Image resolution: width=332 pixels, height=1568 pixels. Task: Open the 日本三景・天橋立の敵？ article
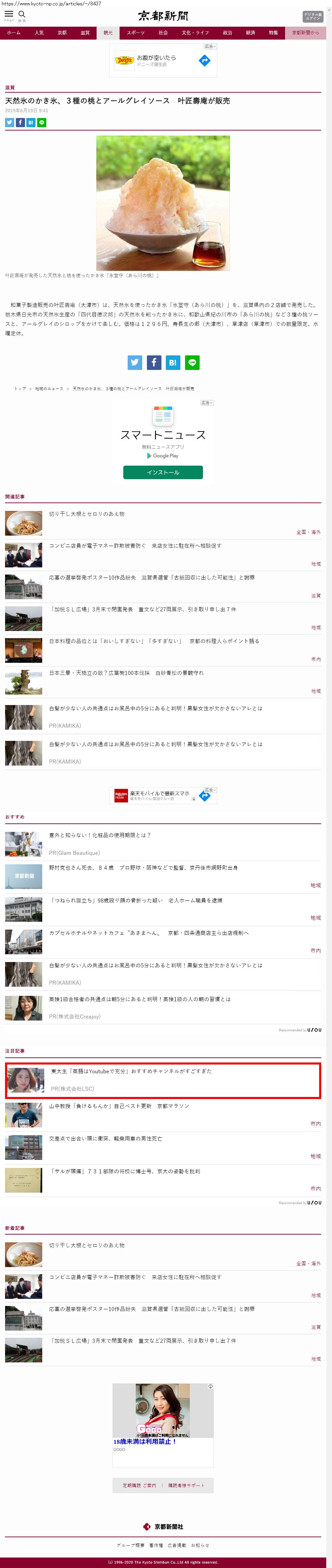point(126,673)
